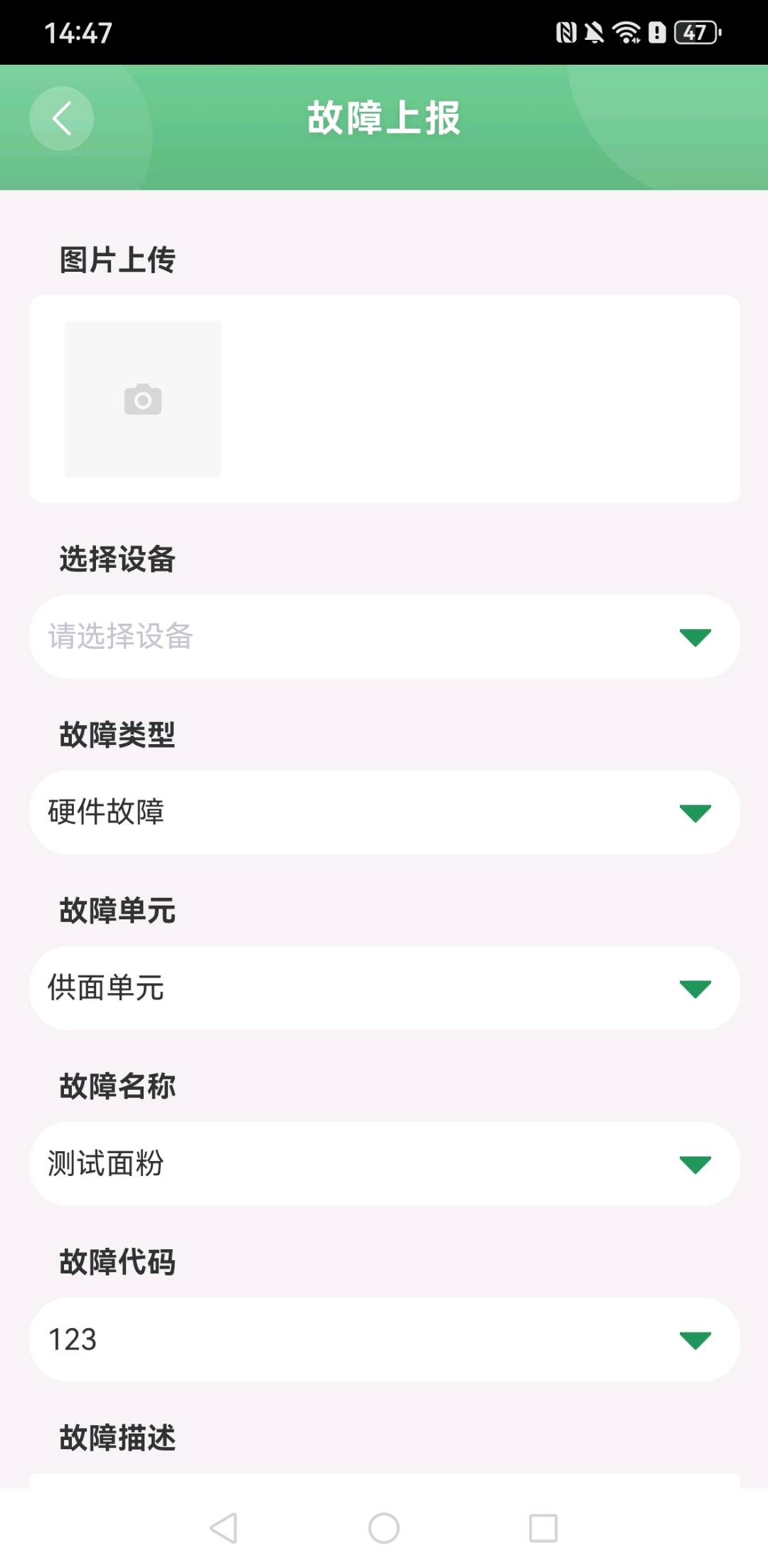Expand the 故障类型 dropdown showing 硬件故障
Screen dimensions: 768x1568
pos(384,812)
